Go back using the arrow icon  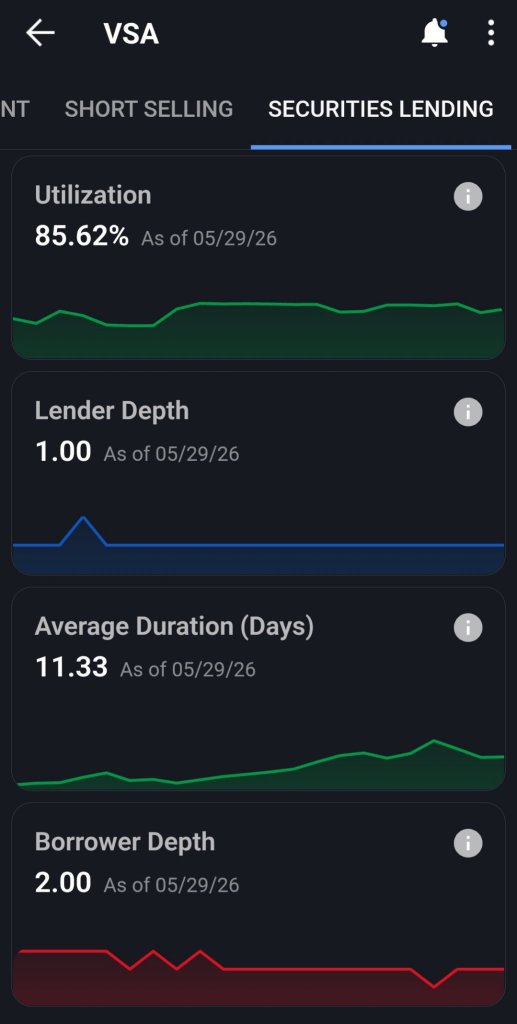[40, 33]
